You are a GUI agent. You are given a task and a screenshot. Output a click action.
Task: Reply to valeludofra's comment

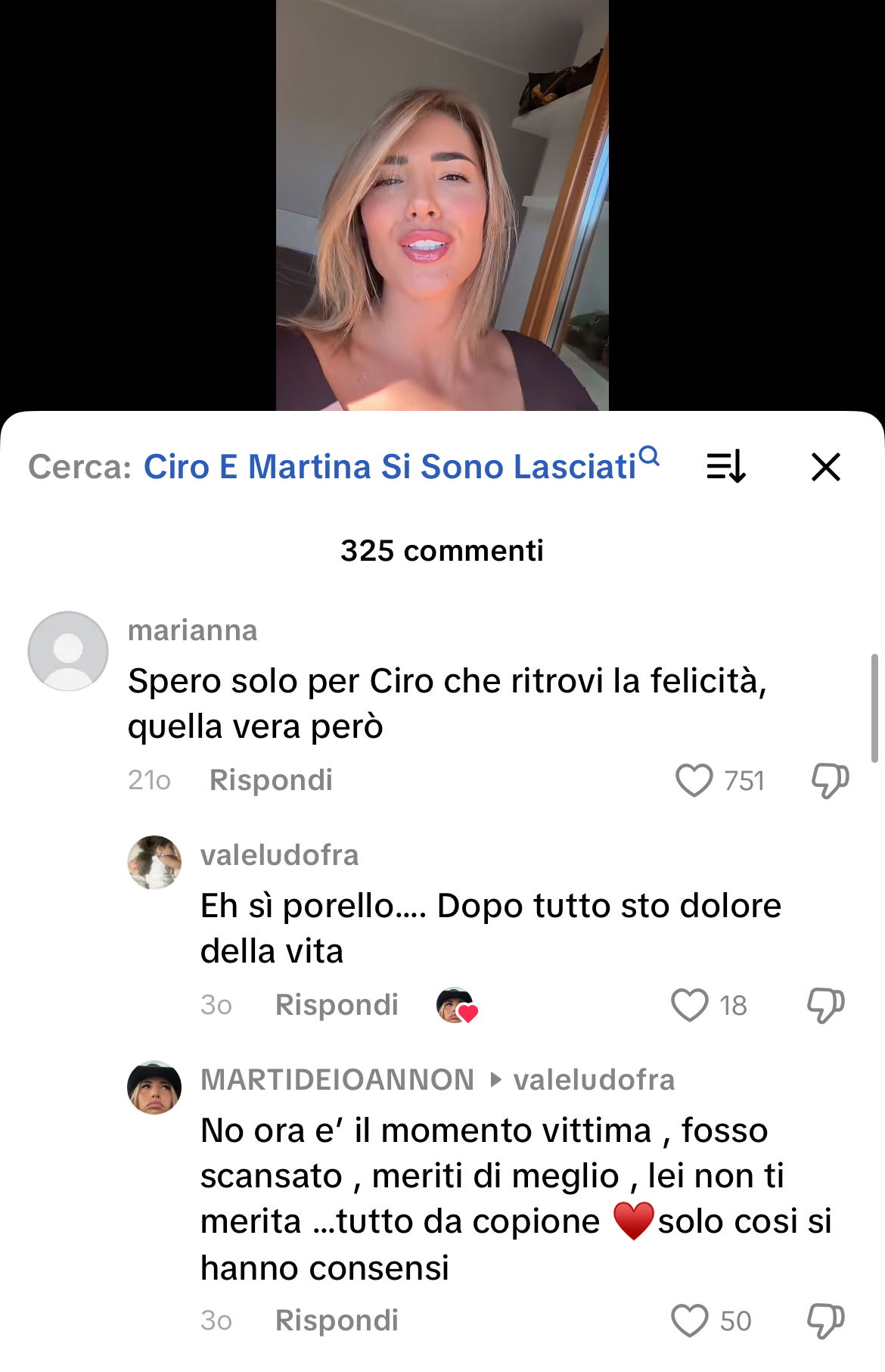click(x=337, y=1005)
